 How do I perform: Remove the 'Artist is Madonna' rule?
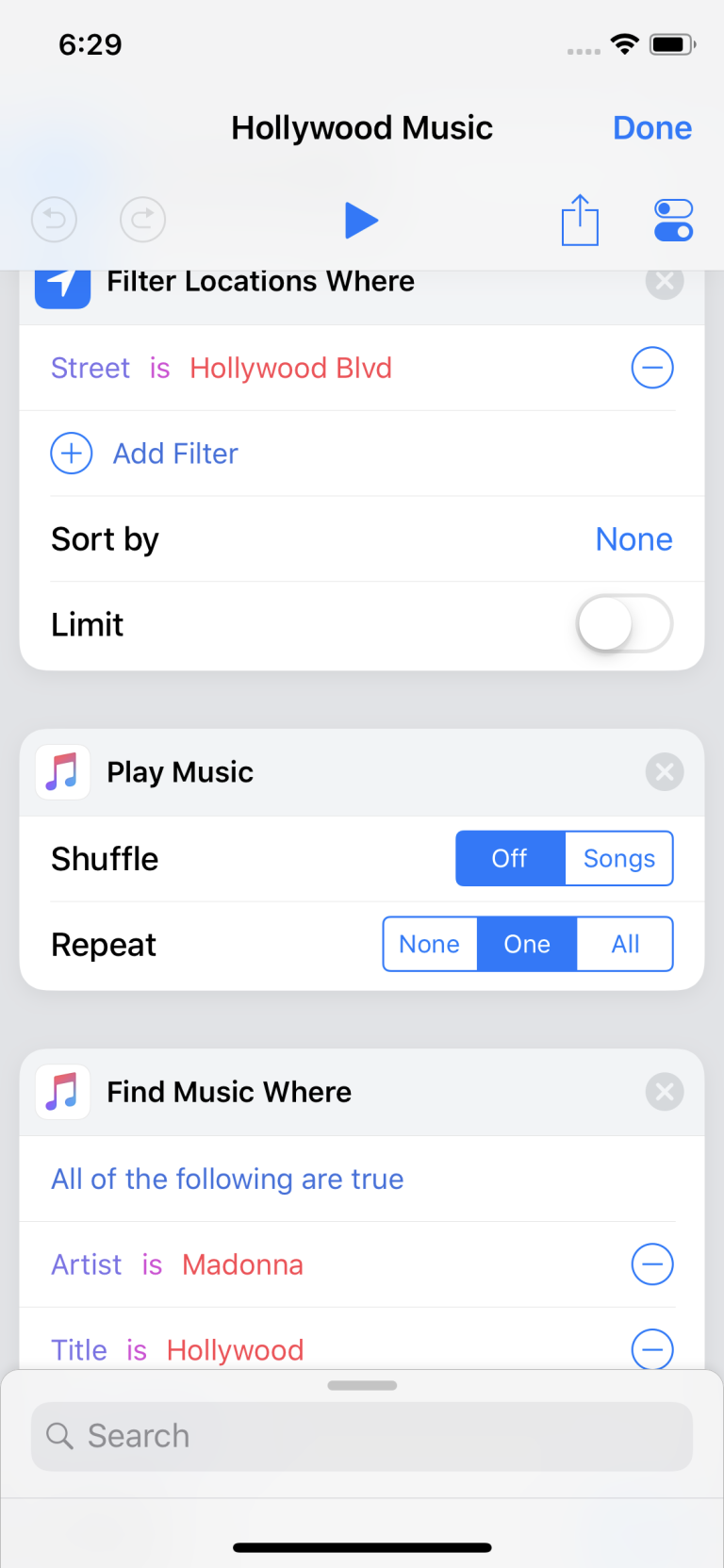click(x=652, y=1264)
